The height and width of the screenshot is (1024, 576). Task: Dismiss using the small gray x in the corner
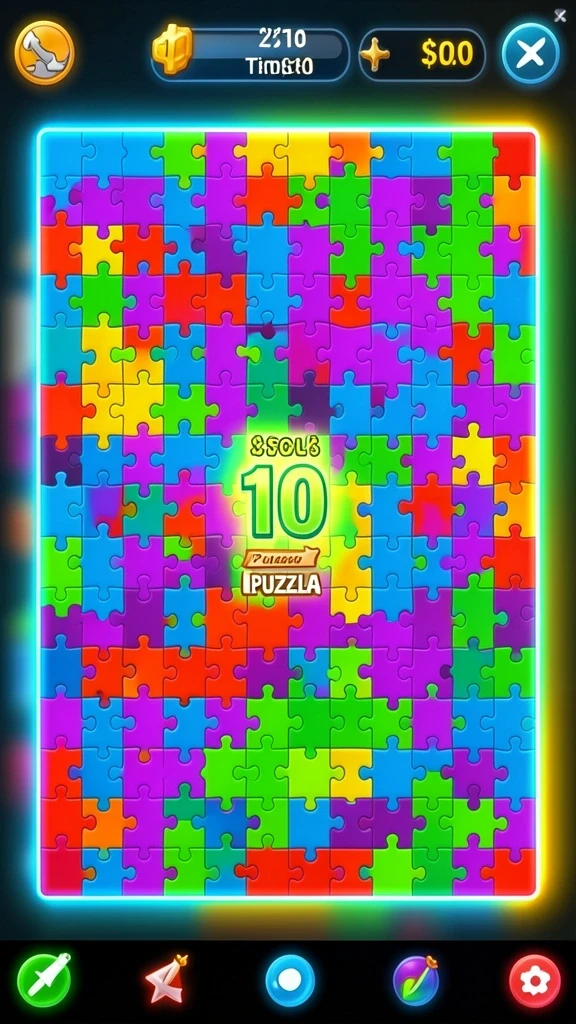pyautogui.click(x=560, y=16)
